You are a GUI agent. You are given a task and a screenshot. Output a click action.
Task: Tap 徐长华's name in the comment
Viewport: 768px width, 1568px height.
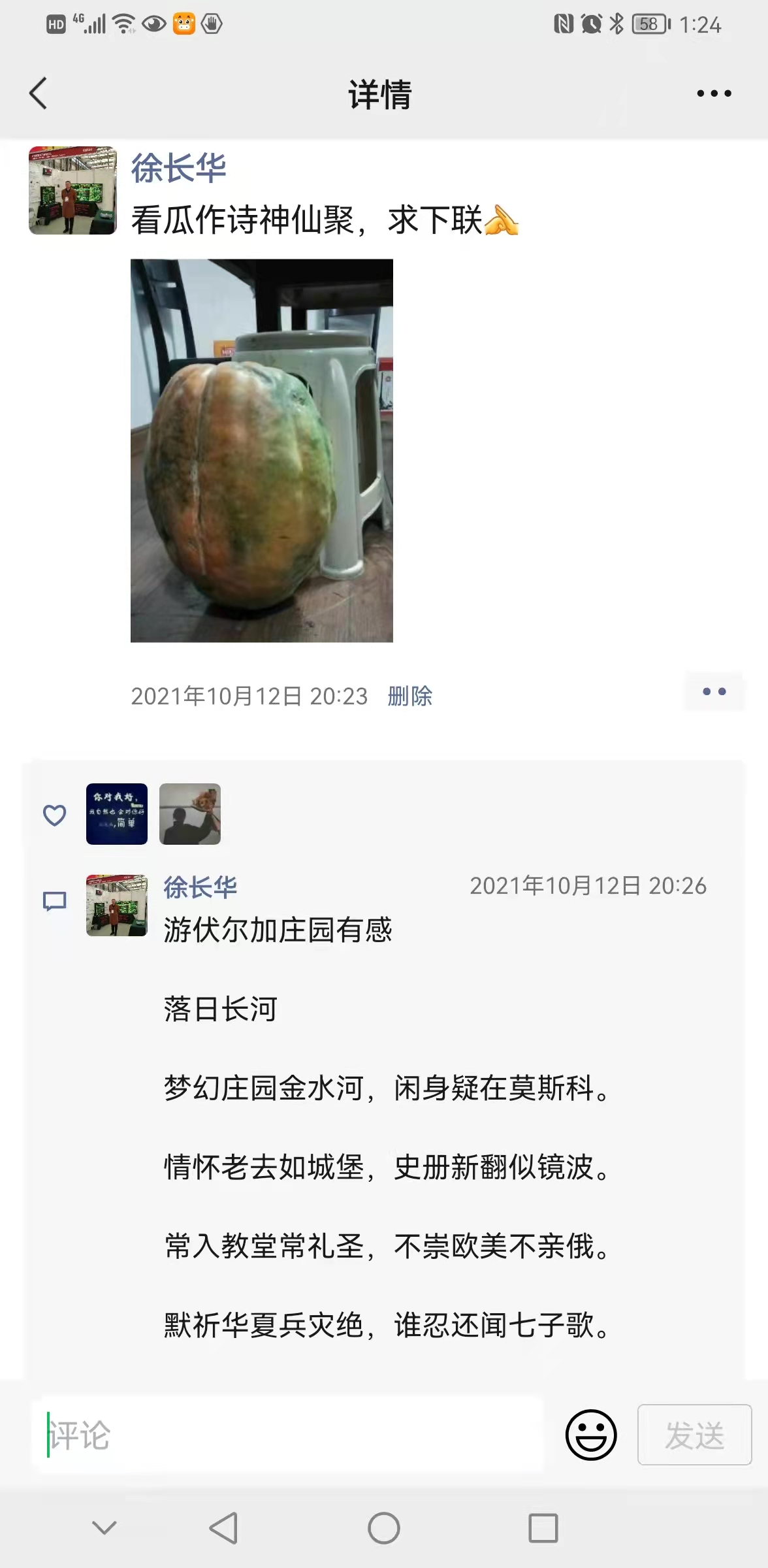tap(200, 887)
